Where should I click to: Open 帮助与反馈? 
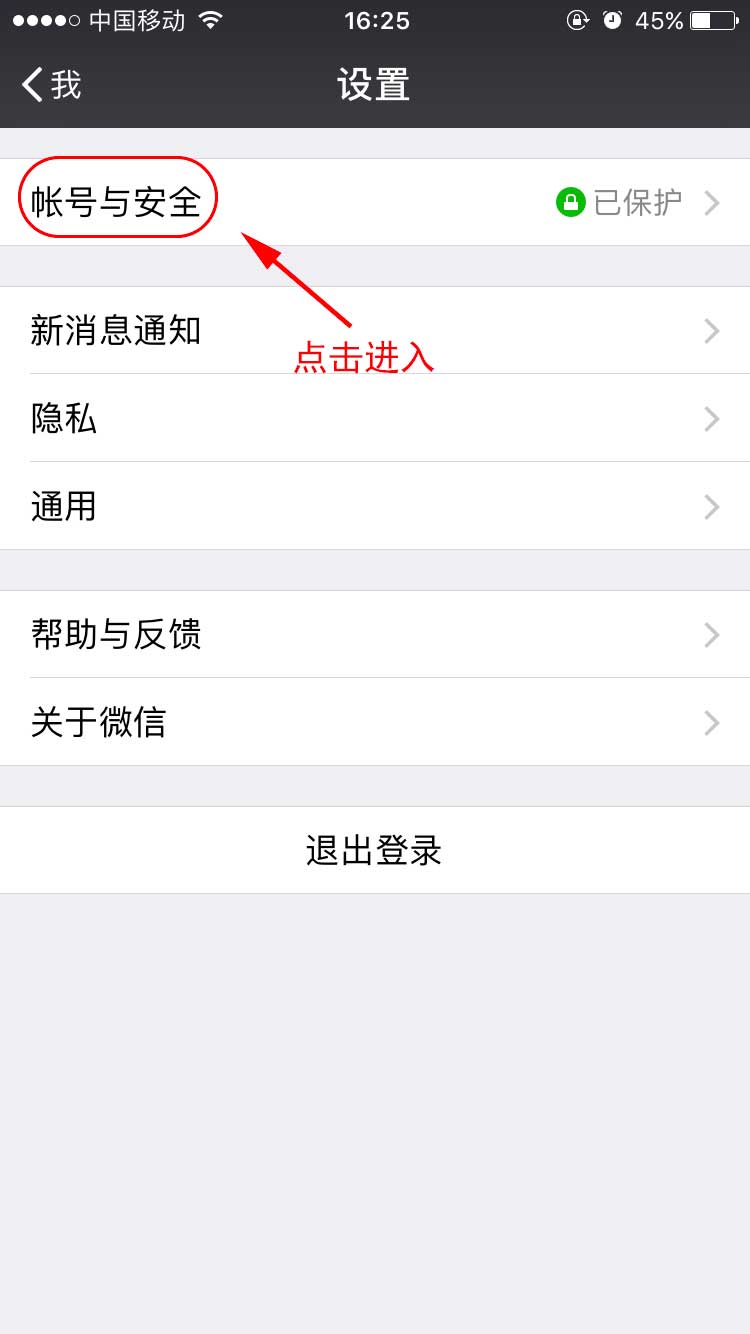(375, 634)
